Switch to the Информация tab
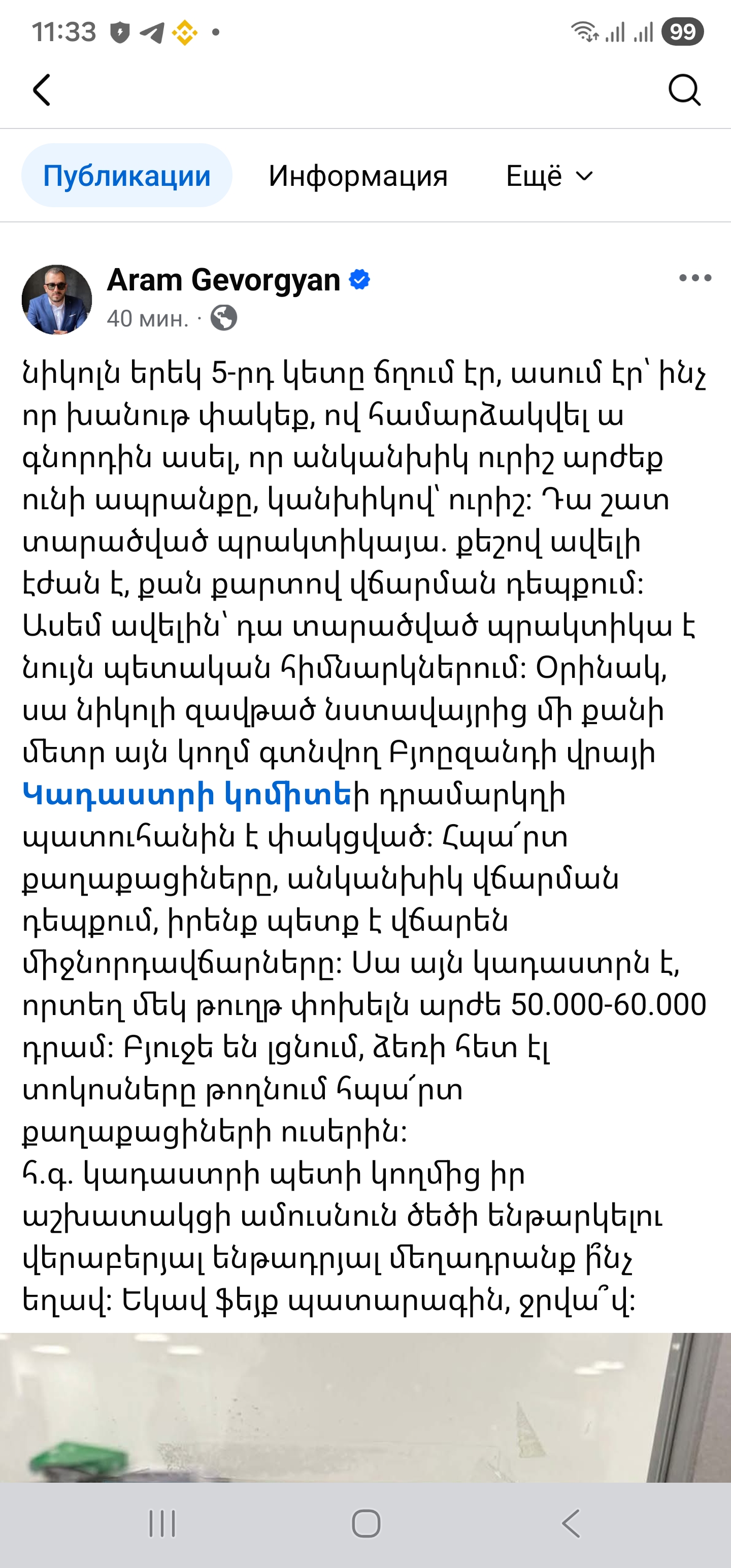The width and height of the screenshot is (731, 1568). point(358,176)
